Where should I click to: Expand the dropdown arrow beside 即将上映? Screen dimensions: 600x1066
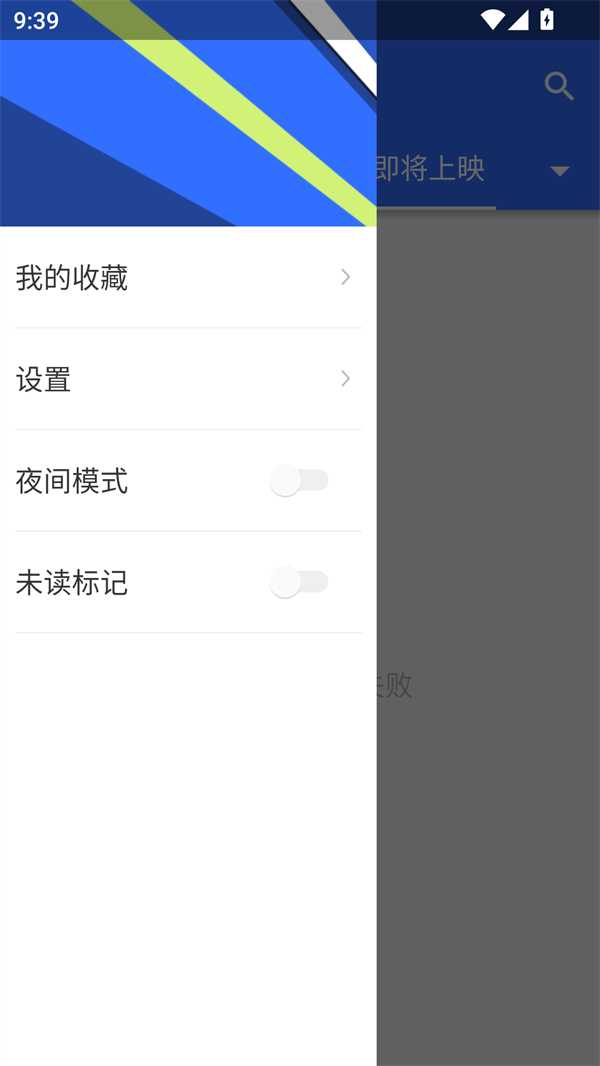point(560,171)
